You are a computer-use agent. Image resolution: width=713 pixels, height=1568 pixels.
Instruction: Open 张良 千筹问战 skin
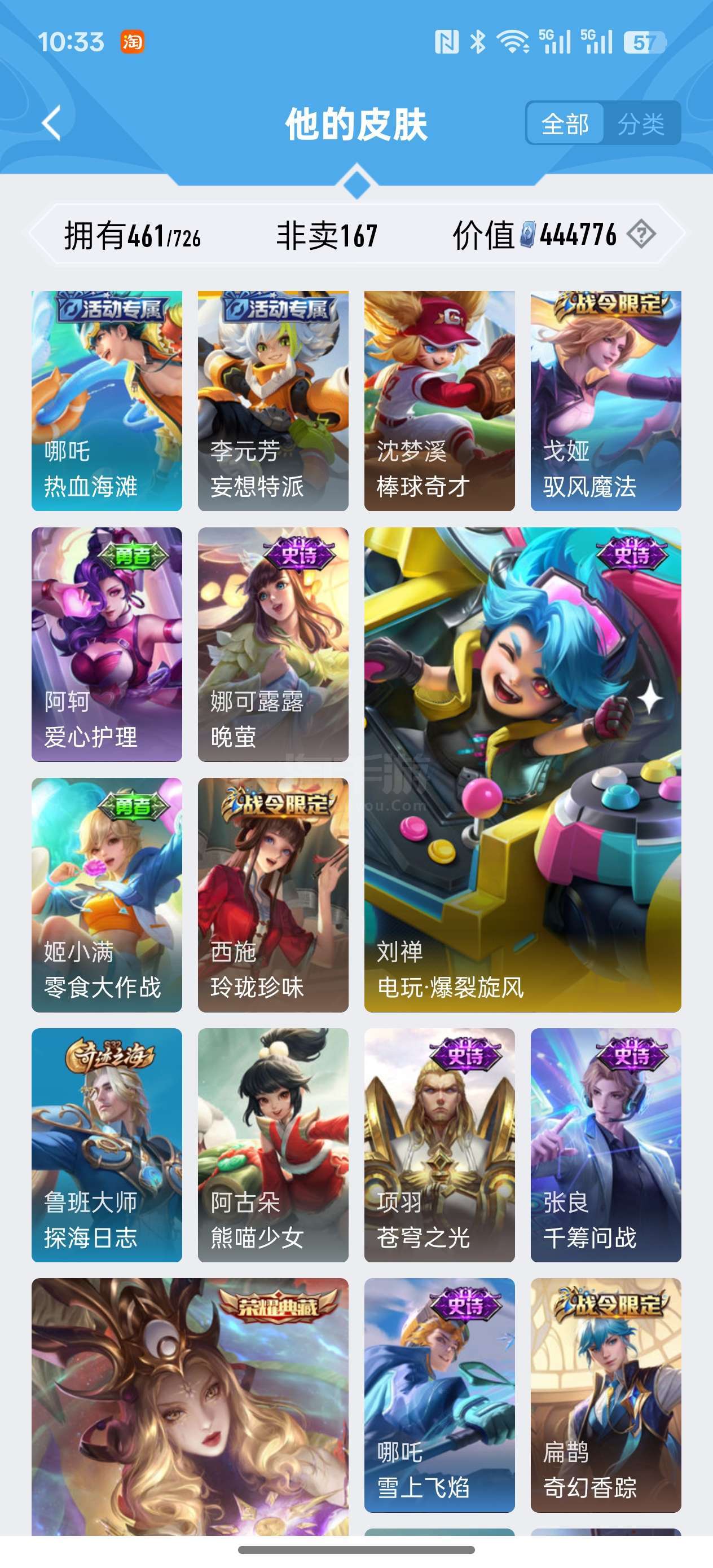pyautogui.click(x=605, y=1145)
